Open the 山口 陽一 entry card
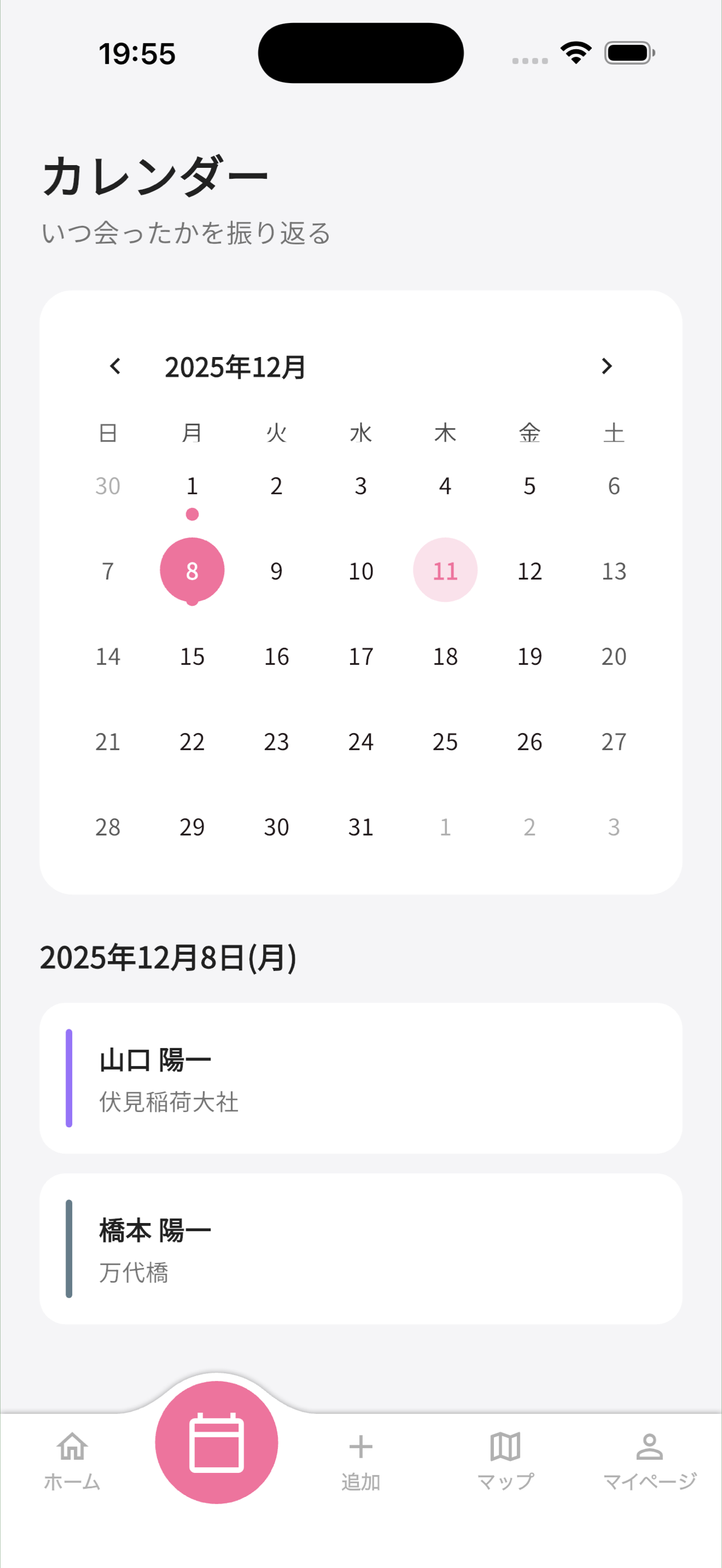Image resolution: width=722 pixels, height=1568 pixels. tap(360, 1078)
